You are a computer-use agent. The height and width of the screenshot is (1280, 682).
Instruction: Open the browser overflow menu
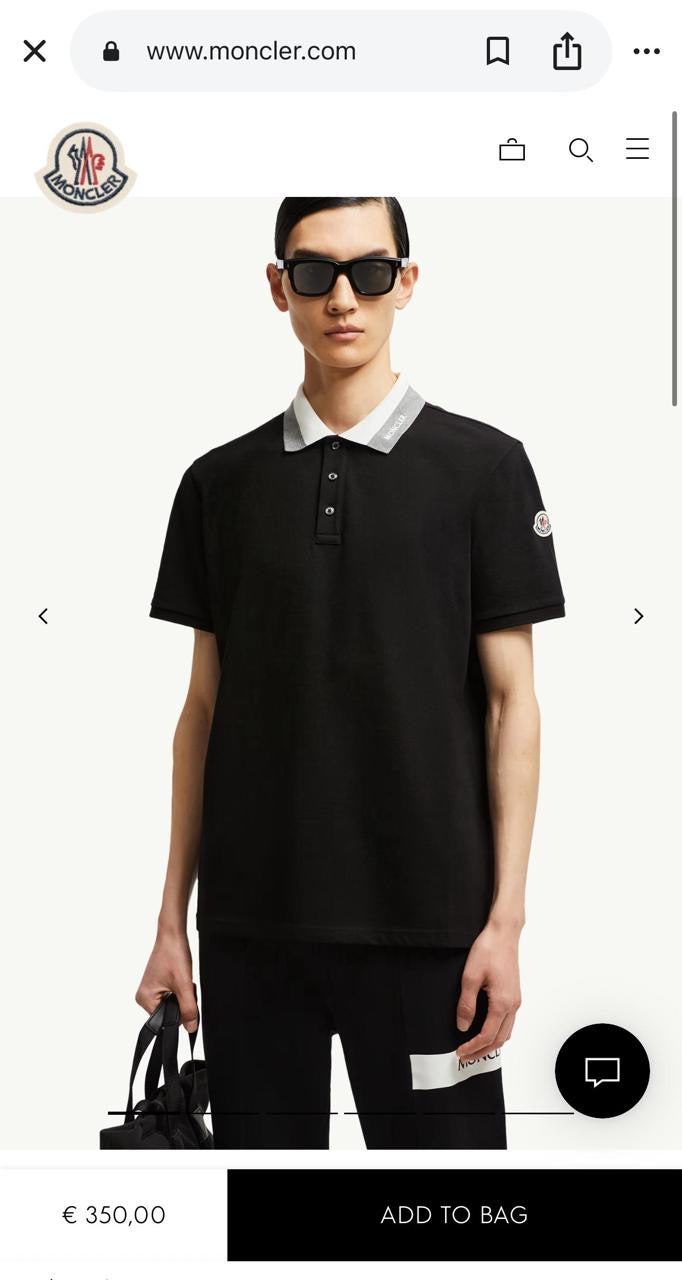pyautogui.click(x=646, y=51)
